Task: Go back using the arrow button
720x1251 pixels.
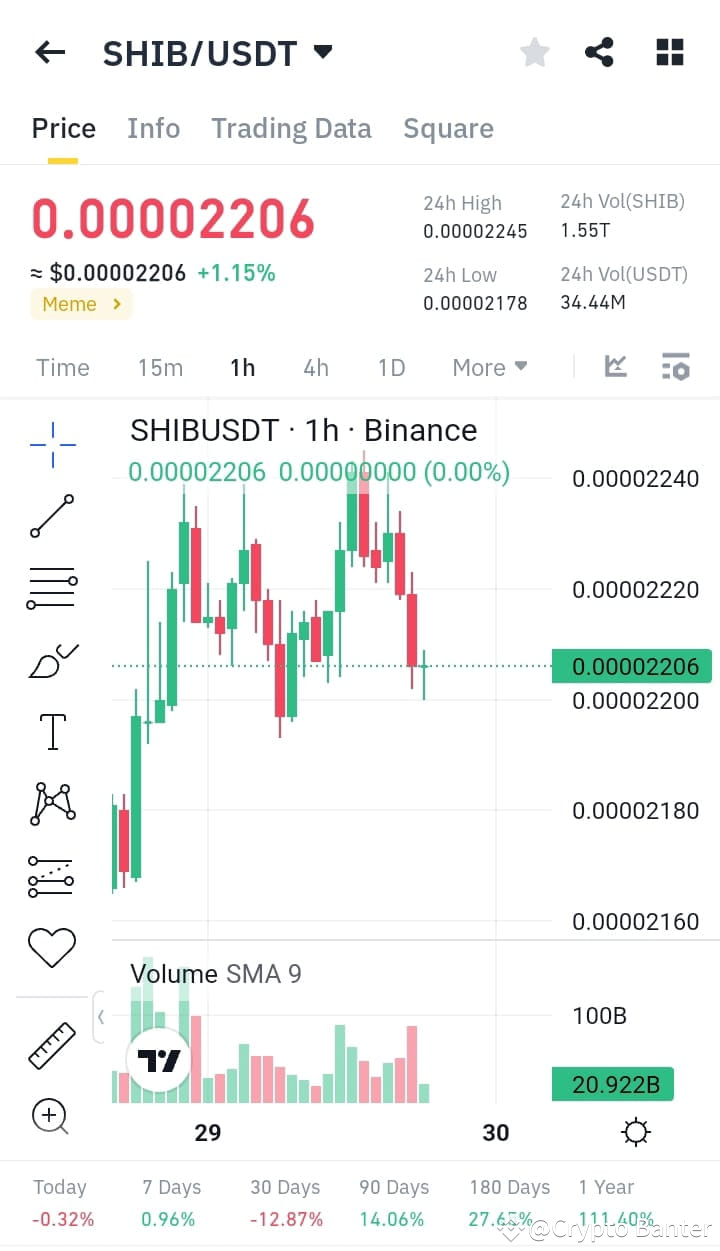Action: pos(50,51)
